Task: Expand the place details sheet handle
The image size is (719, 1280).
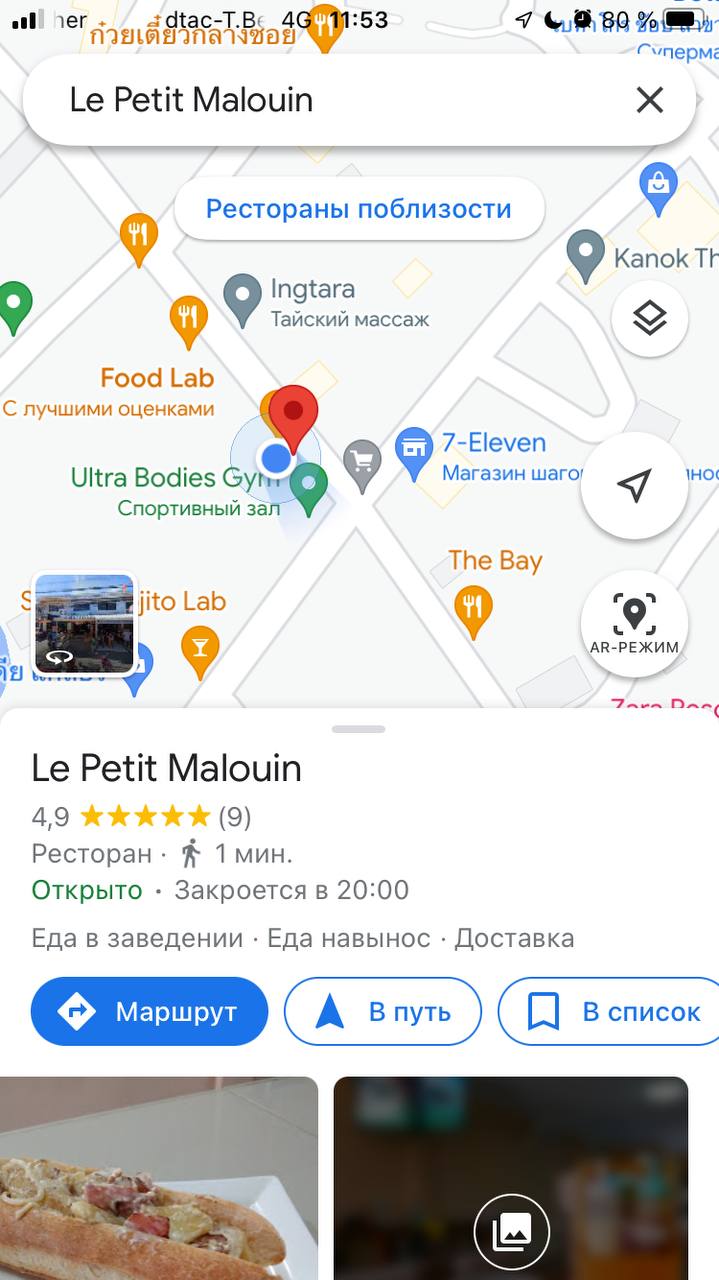Action: tap(359, 729)
